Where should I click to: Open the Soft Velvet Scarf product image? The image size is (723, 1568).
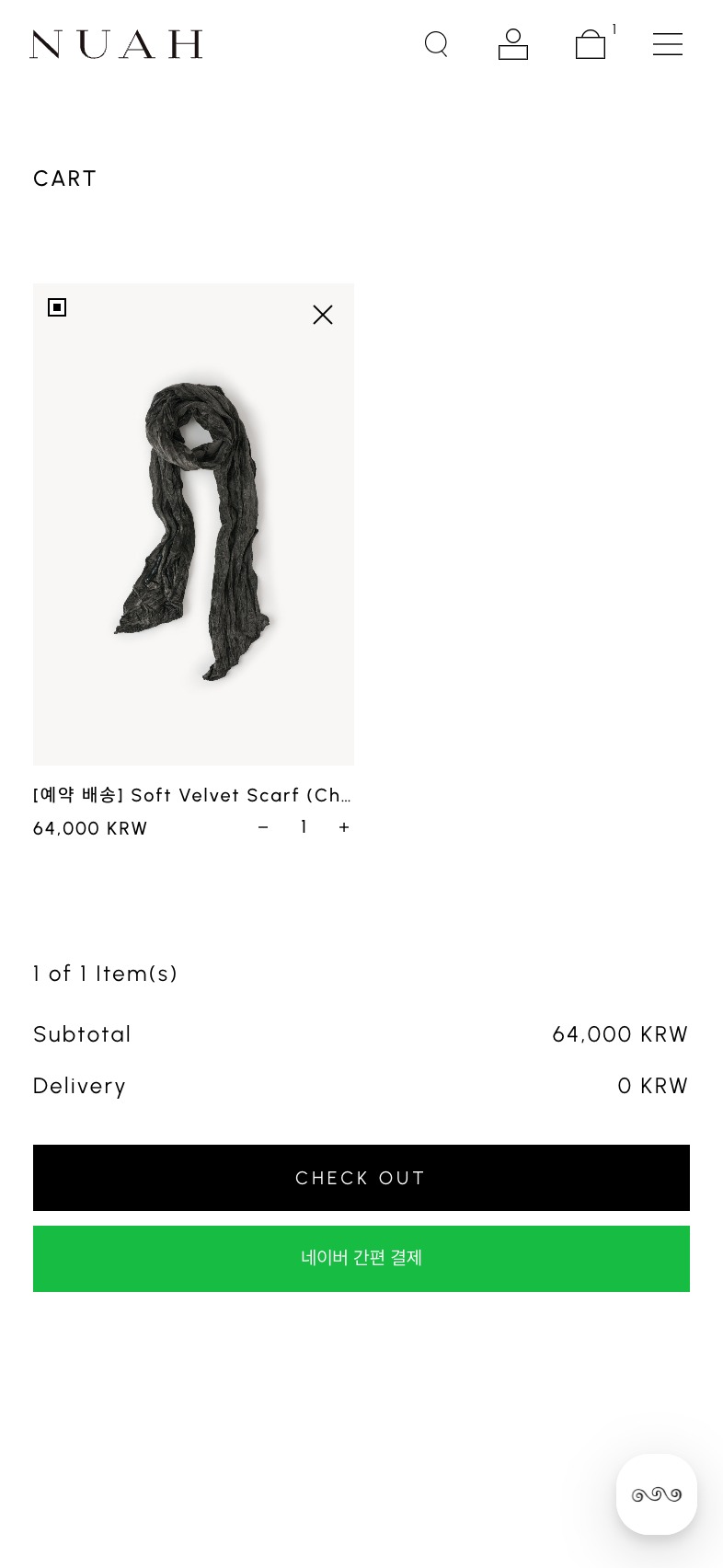pyautogui.click(x=193, y=525)
